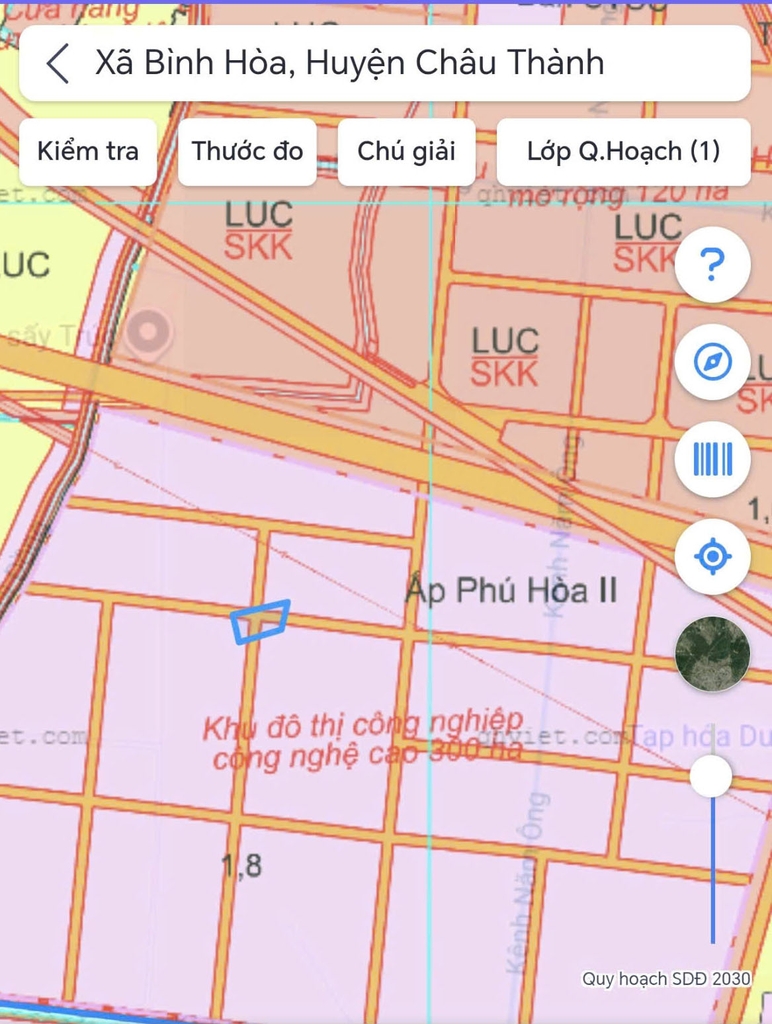This screenshot has height=1024, width=772.
Task: Open the Thước đo measuring tool
Action: pos(247,151)
